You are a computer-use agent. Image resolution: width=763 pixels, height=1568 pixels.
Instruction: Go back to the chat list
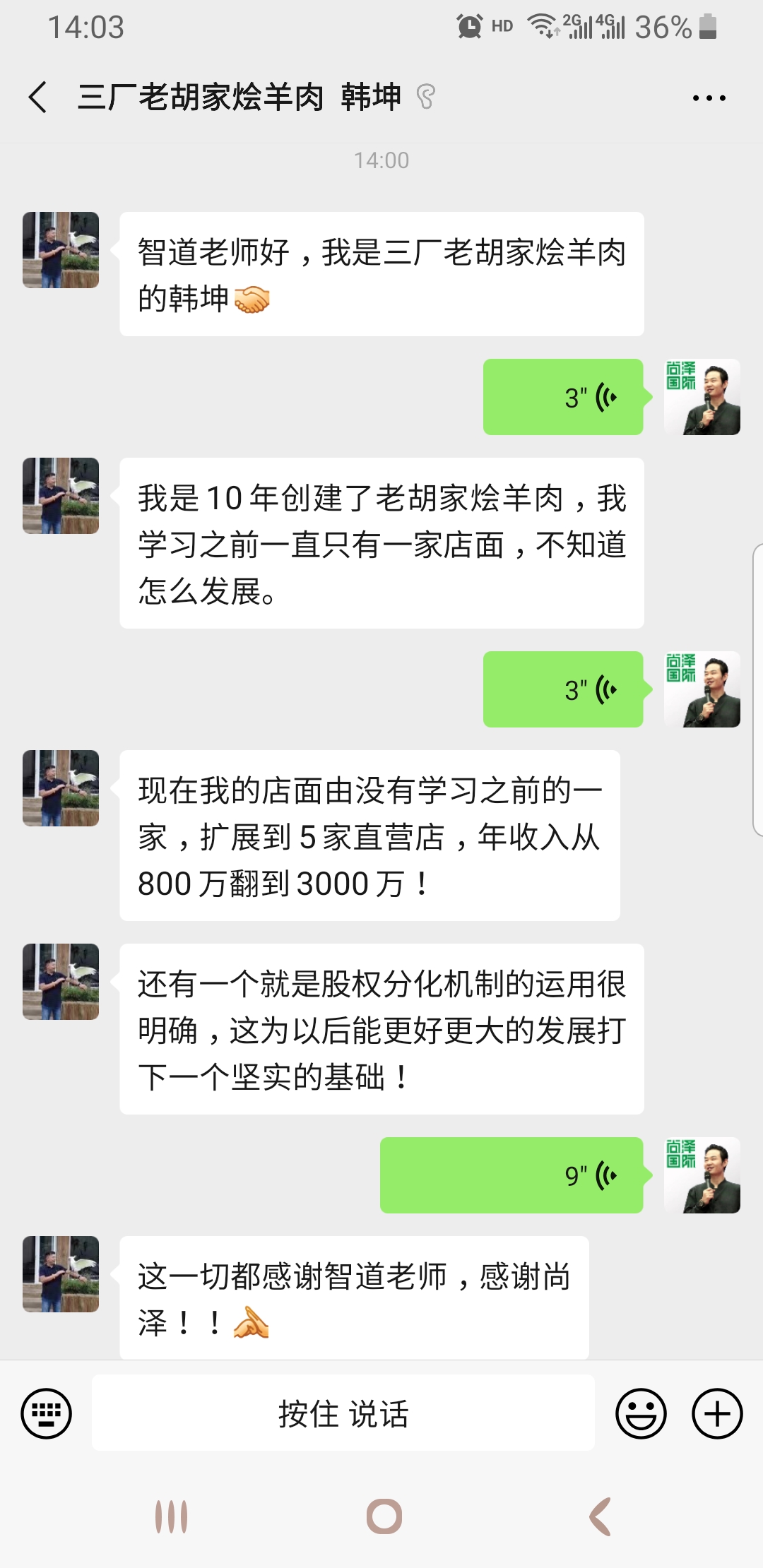point(38,97)
